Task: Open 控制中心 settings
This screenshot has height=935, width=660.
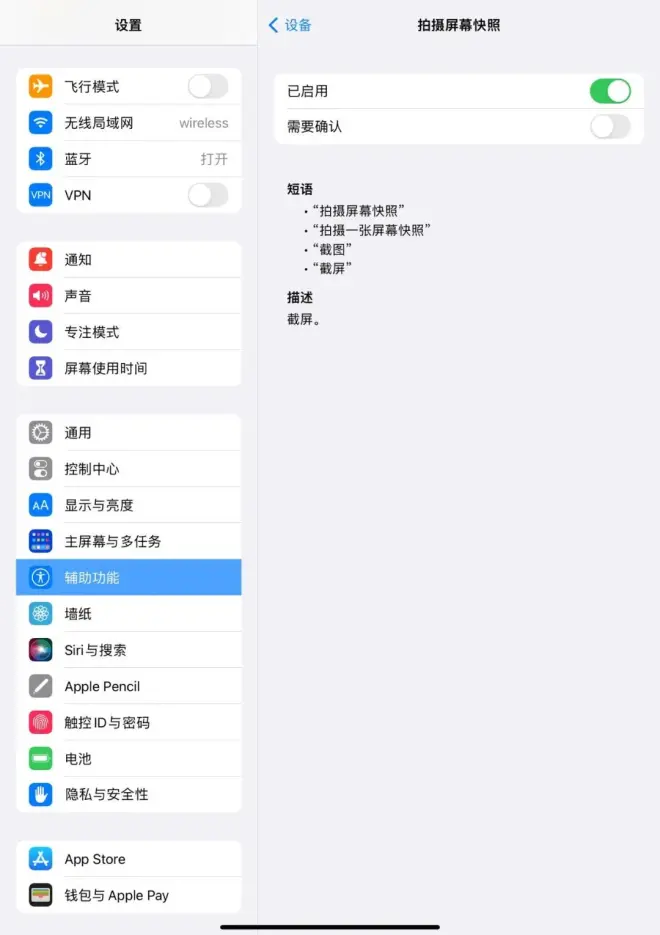Action: click(128, 469)
